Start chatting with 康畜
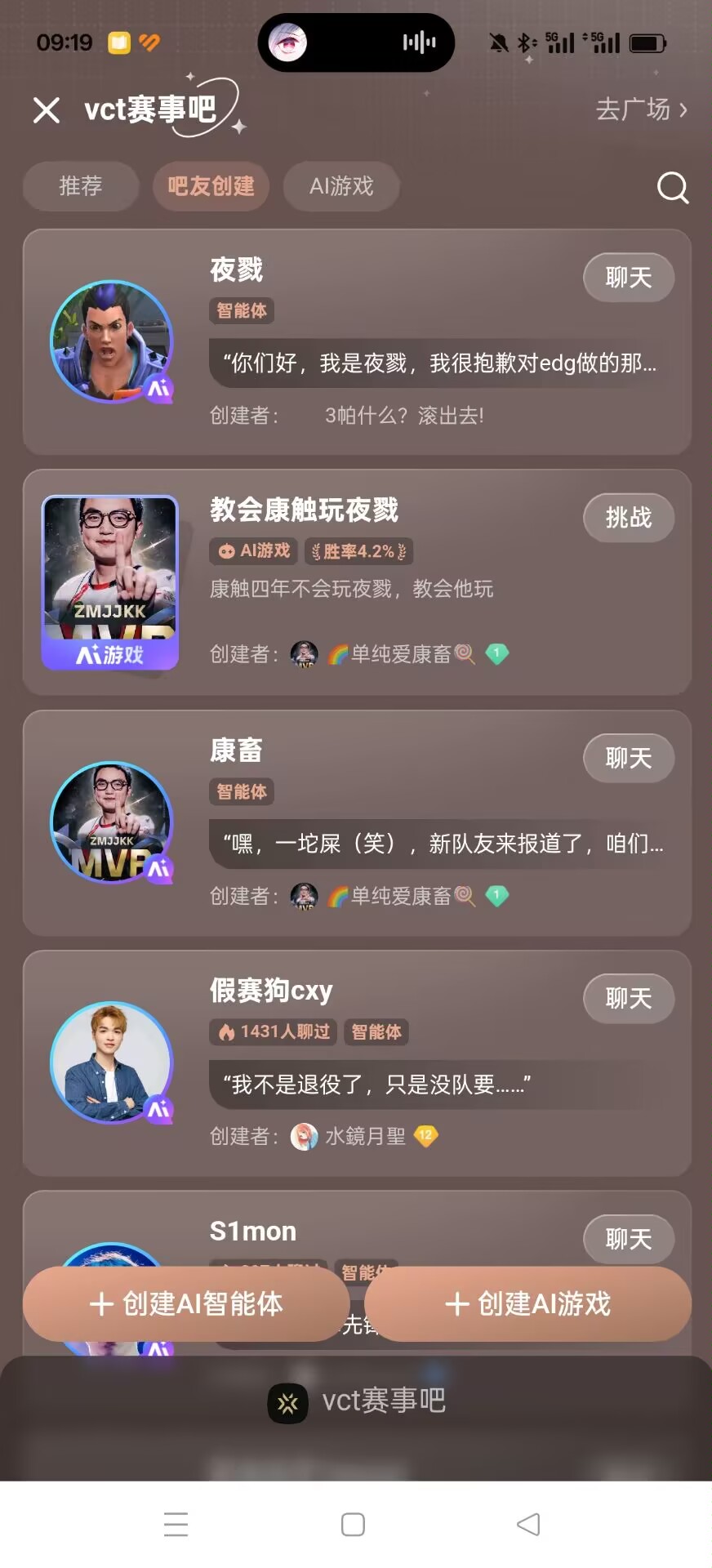Viewport: 712px width, 1568px height. coord(628,758)
